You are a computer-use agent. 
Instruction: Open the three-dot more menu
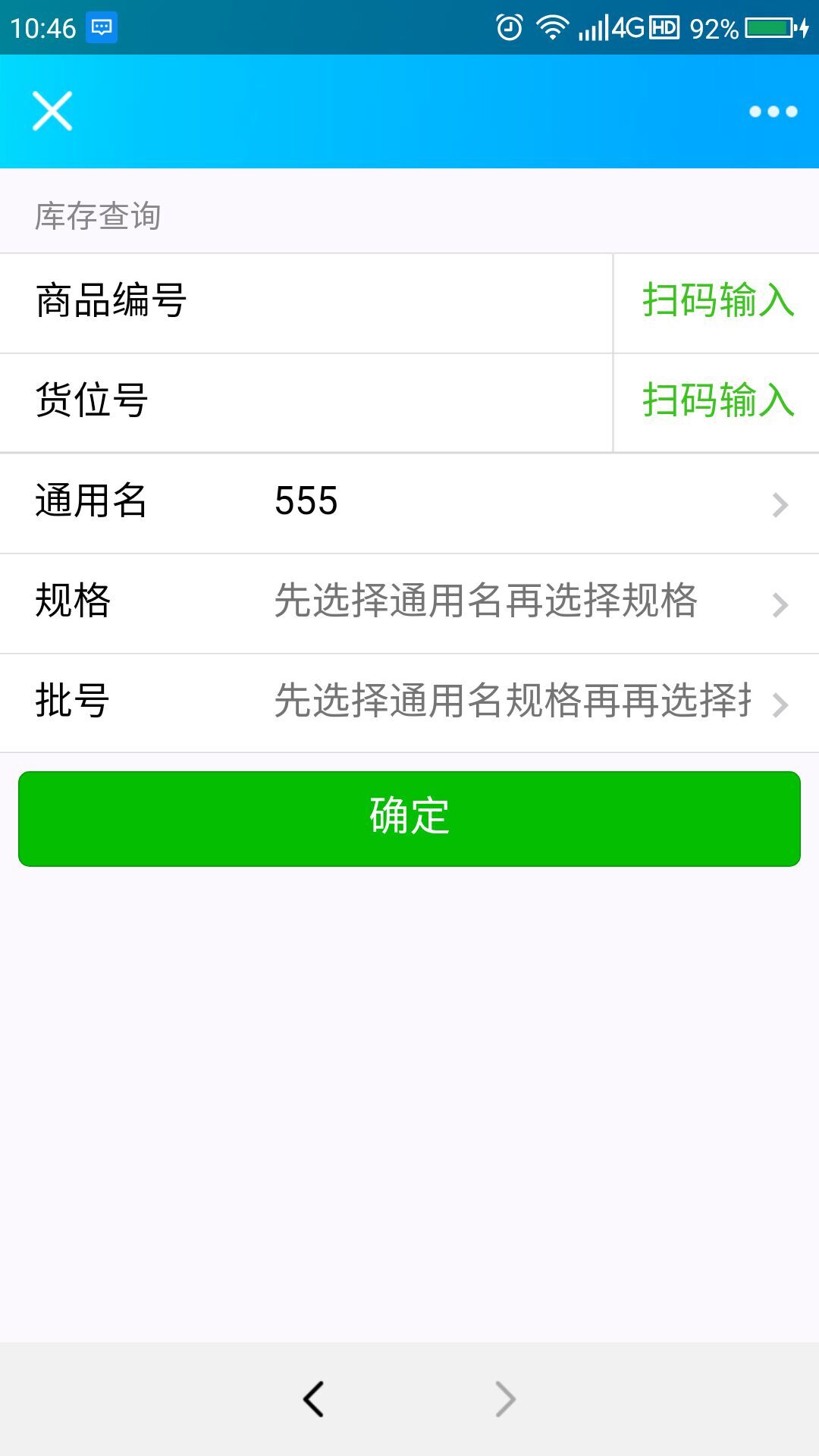[x=773, y=111]
